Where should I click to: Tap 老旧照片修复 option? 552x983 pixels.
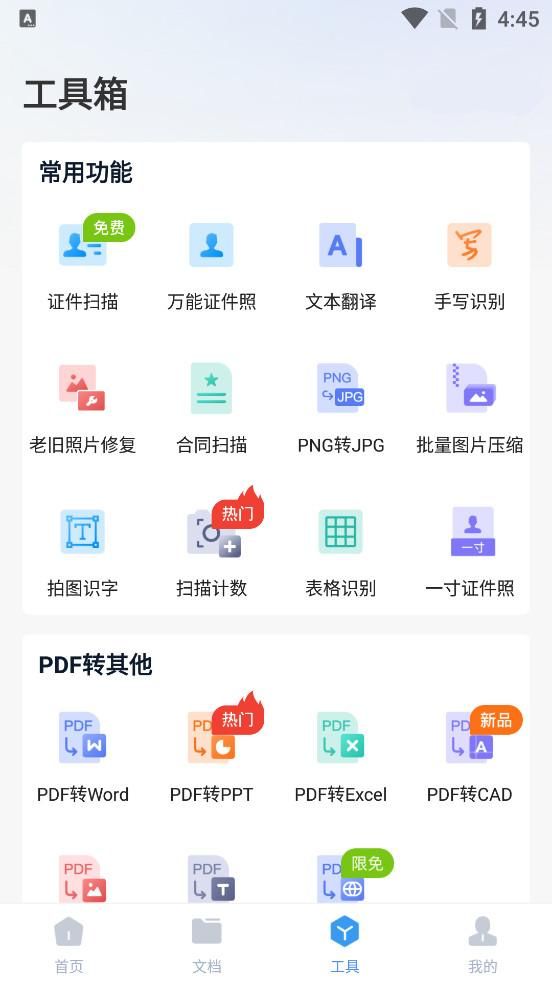[83, 408]
